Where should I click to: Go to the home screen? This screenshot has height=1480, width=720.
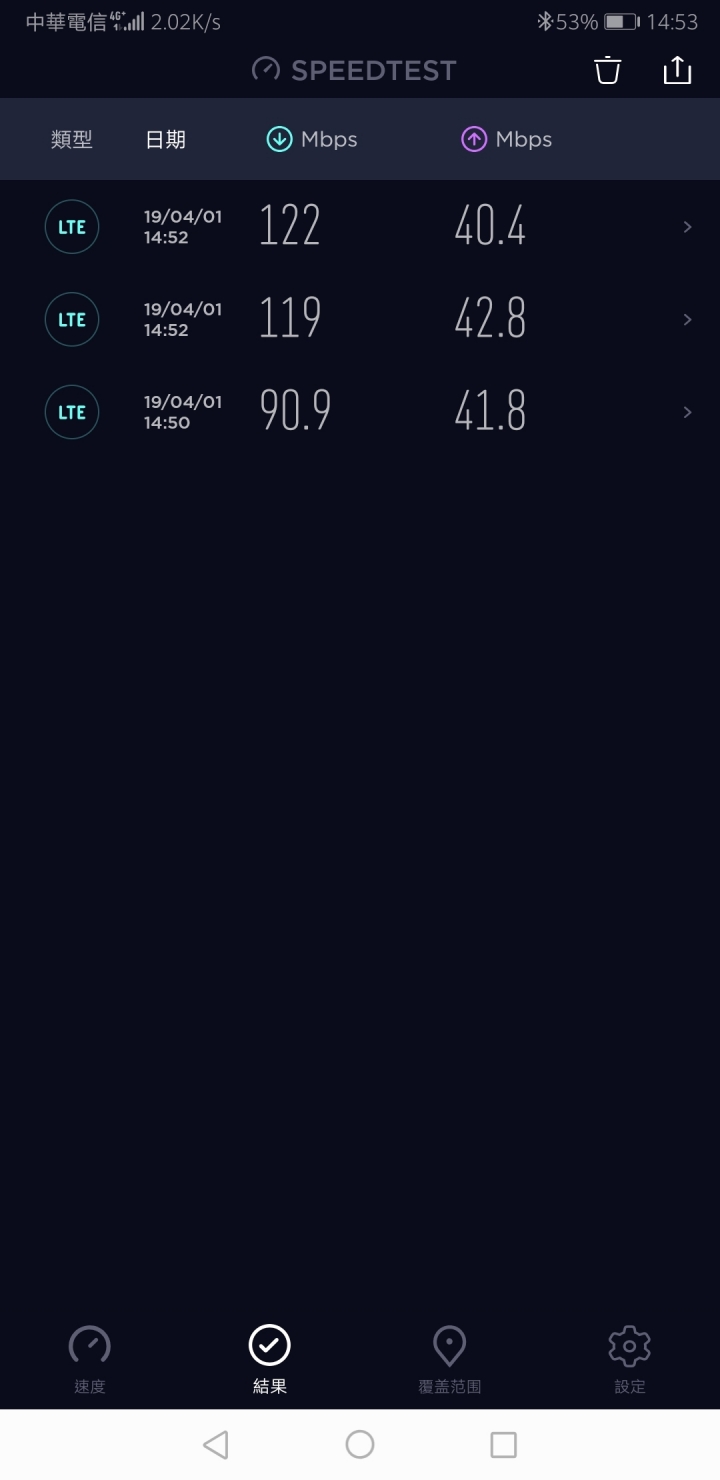360,1444
